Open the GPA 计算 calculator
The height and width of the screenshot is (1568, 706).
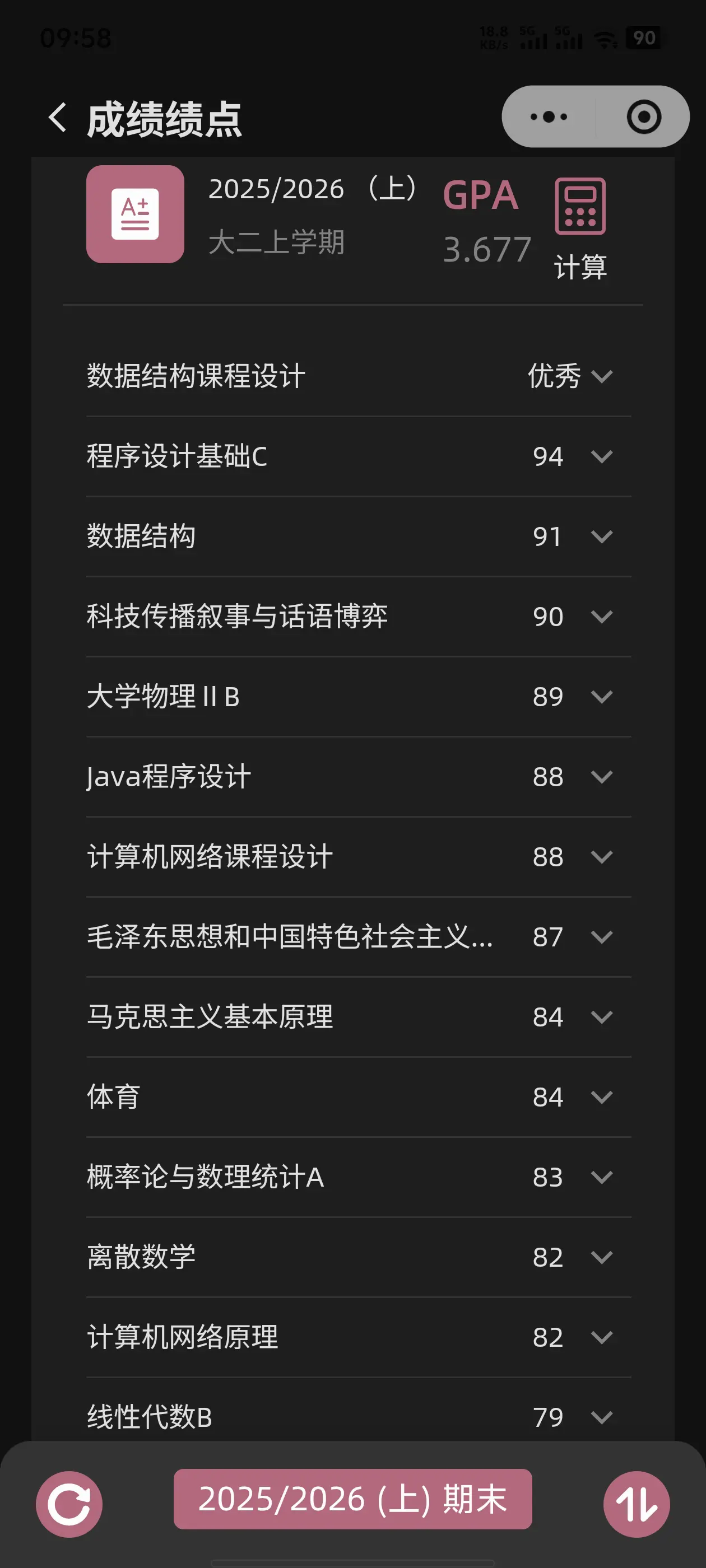click(x=580, y=228)
